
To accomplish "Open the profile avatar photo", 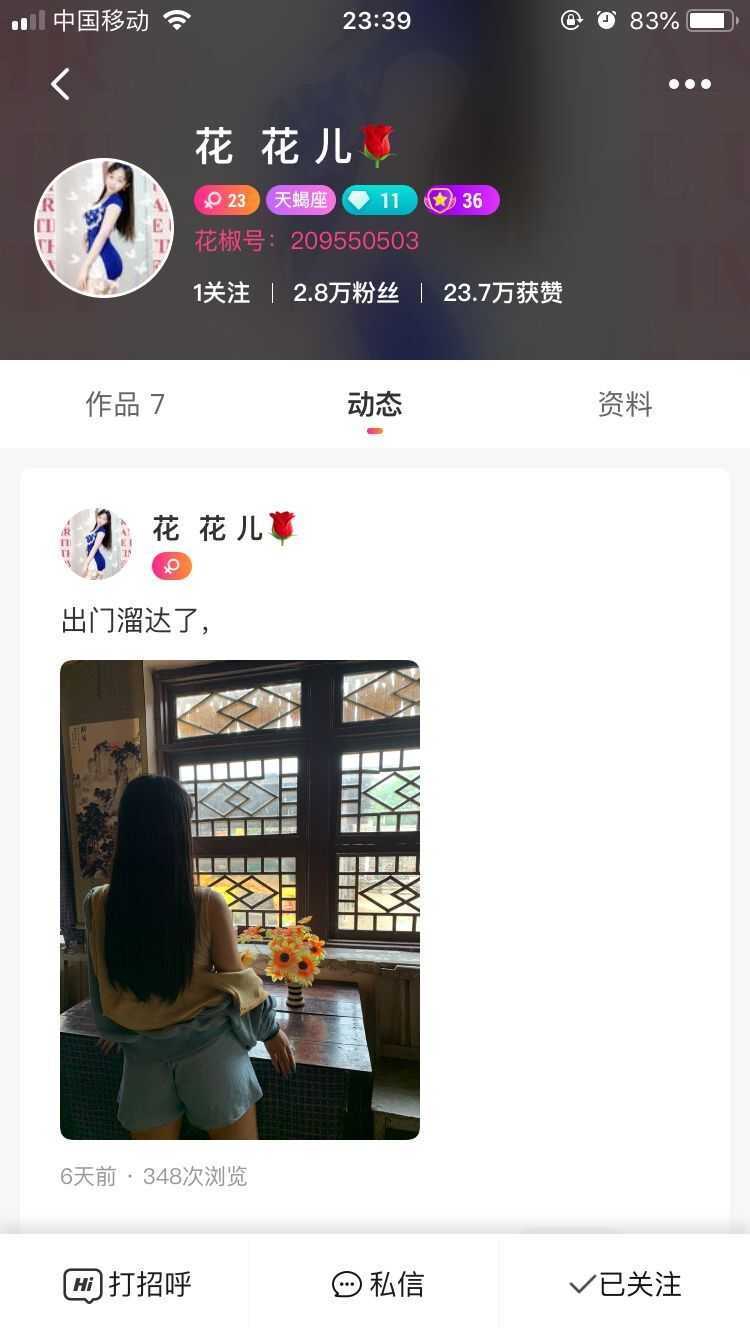I will click(x=105, y=227).
